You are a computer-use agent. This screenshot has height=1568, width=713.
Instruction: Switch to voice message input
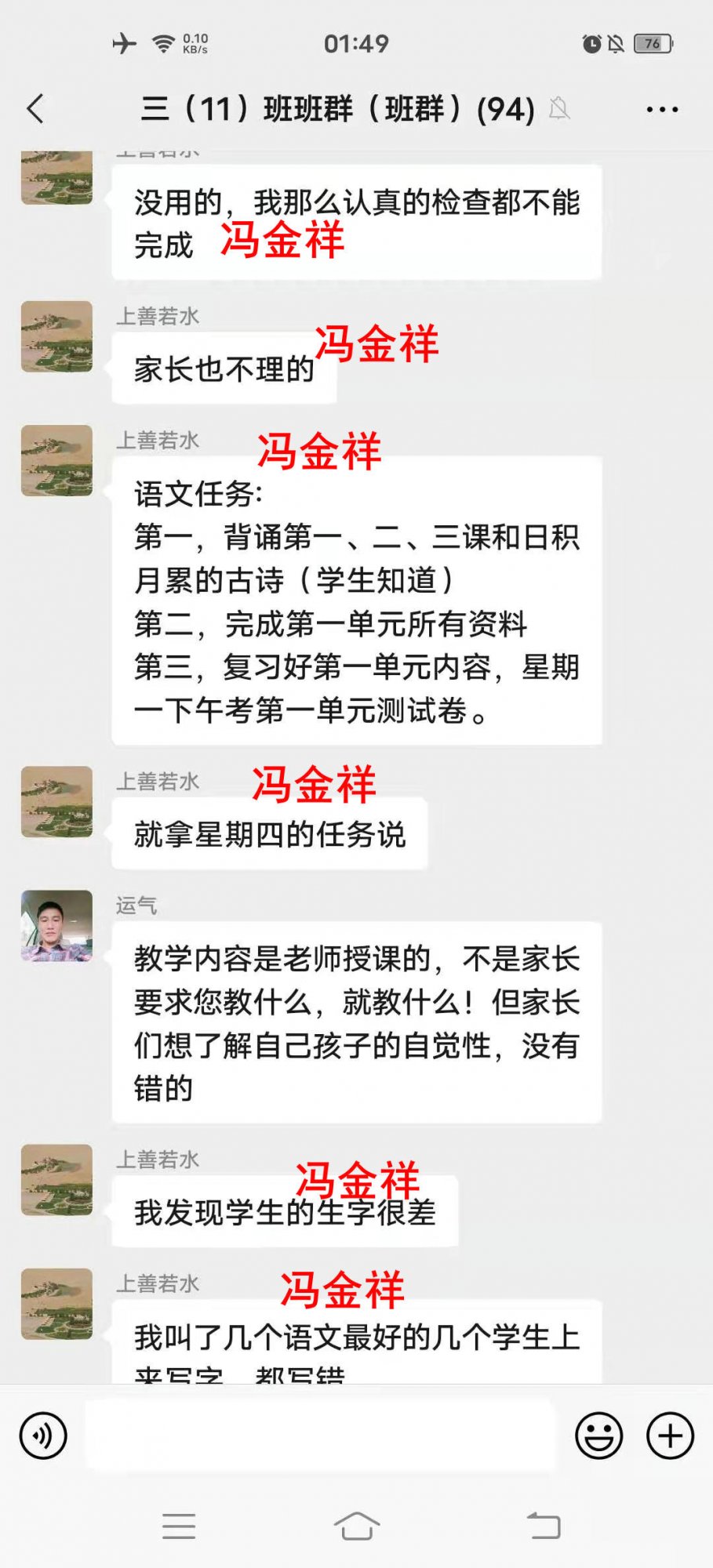[43, 1436]
